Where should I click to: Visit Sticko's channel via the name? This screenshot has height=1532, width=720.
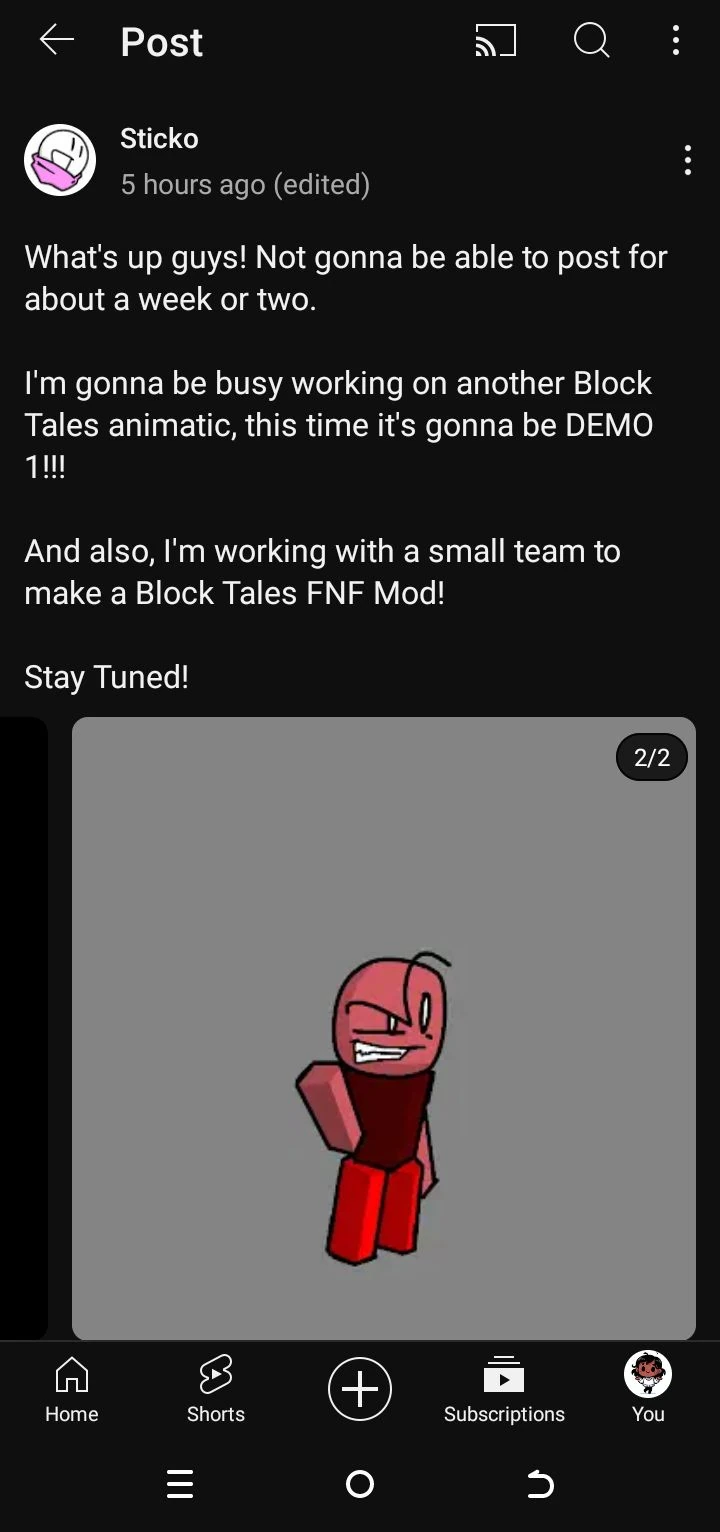[x=159, y=139]
